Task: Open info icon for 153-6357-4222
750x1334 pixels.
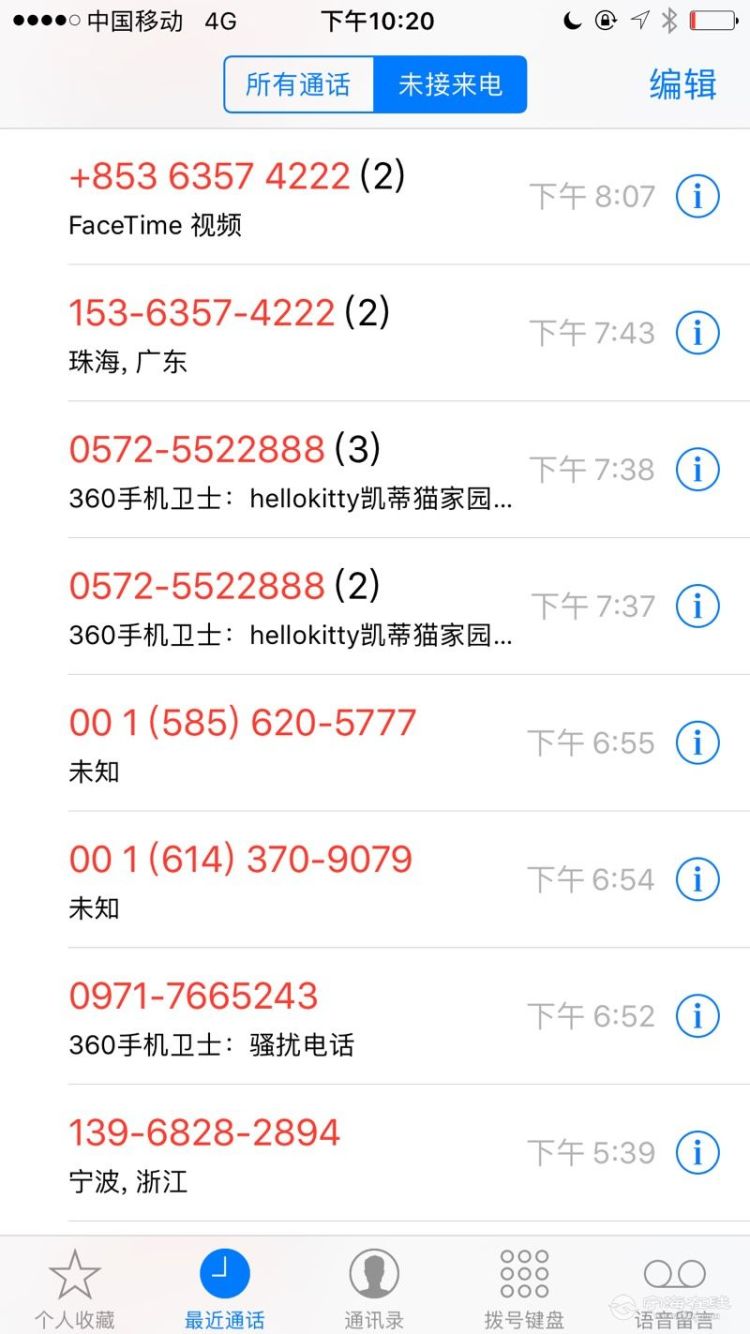Action: tap(697, 333)
